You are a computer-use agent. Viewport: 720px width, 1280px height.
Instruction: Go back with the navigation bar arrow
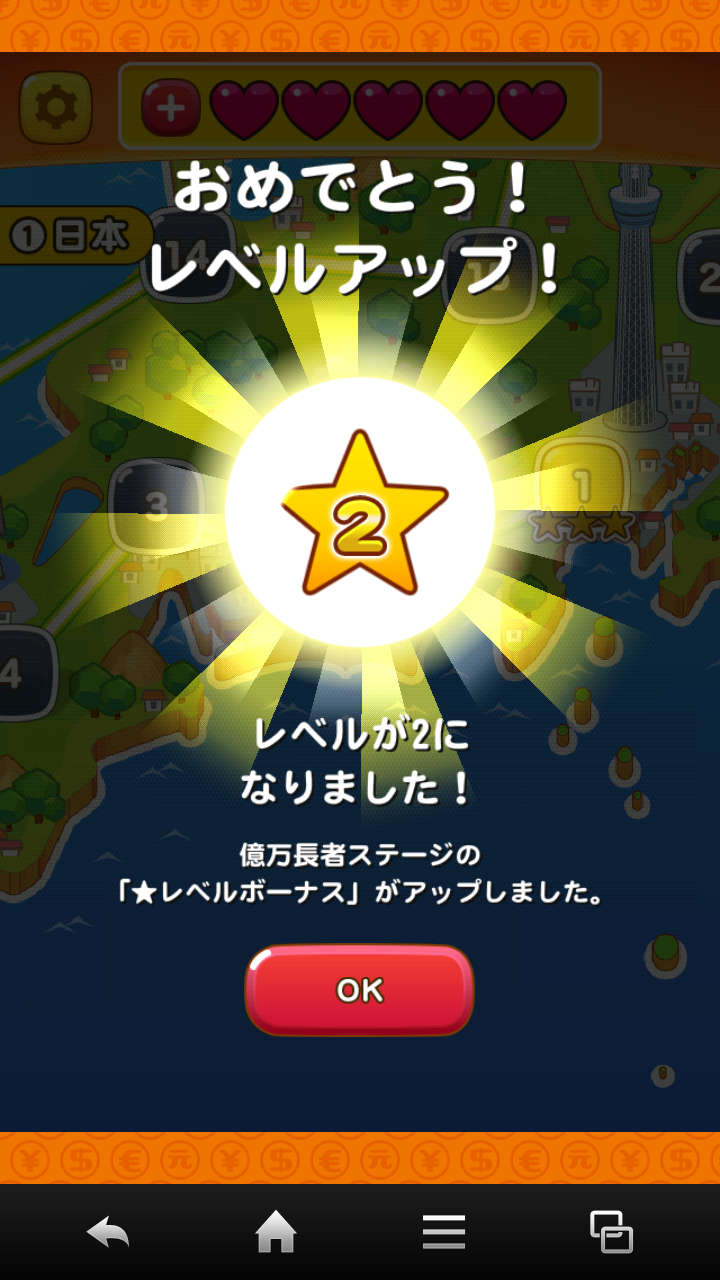coord(108,1232)
